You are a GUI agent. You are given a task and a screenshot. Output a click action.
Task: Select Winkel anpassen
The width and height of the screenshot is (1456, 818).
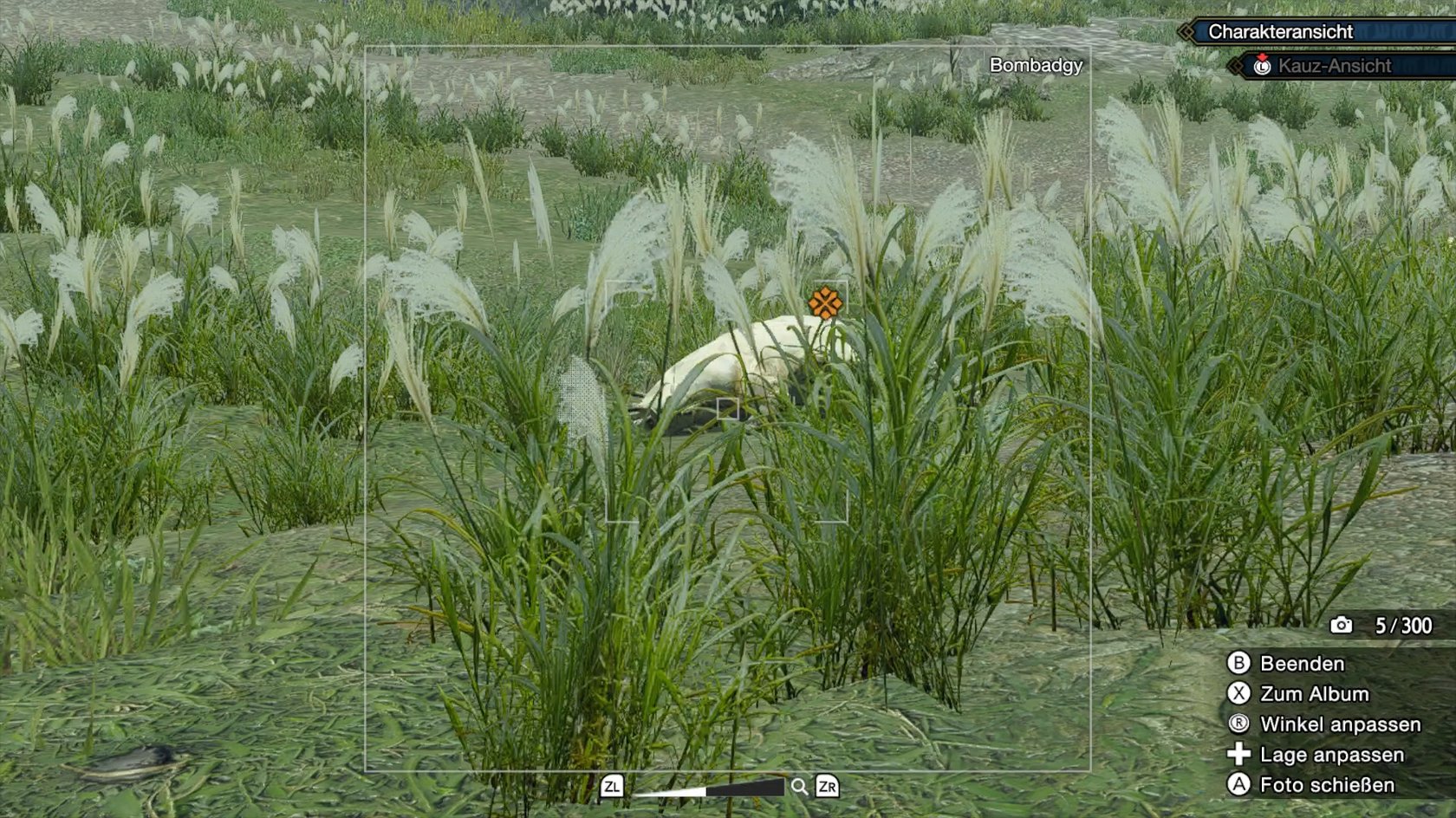[x=1339, y=724]
